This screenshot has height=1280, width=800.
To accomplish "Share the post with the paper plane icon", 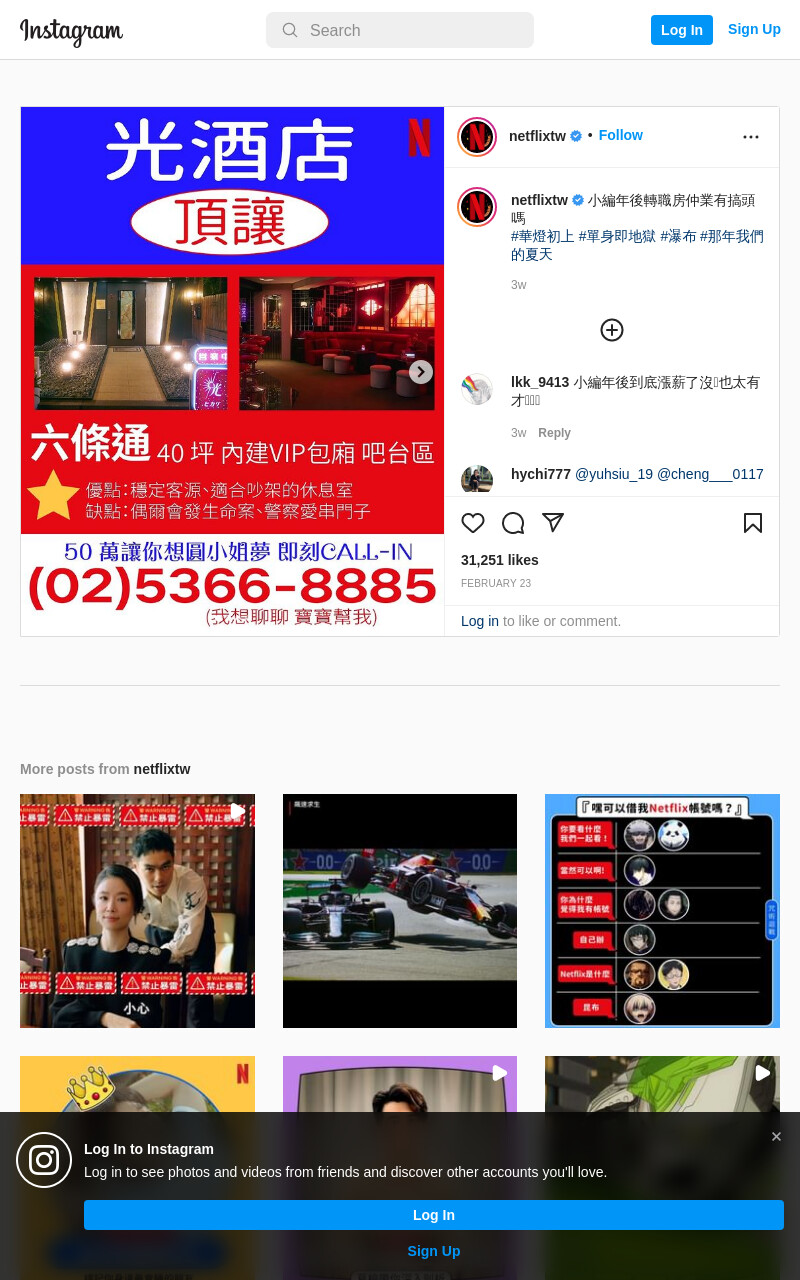I will (x=553, y=522).
